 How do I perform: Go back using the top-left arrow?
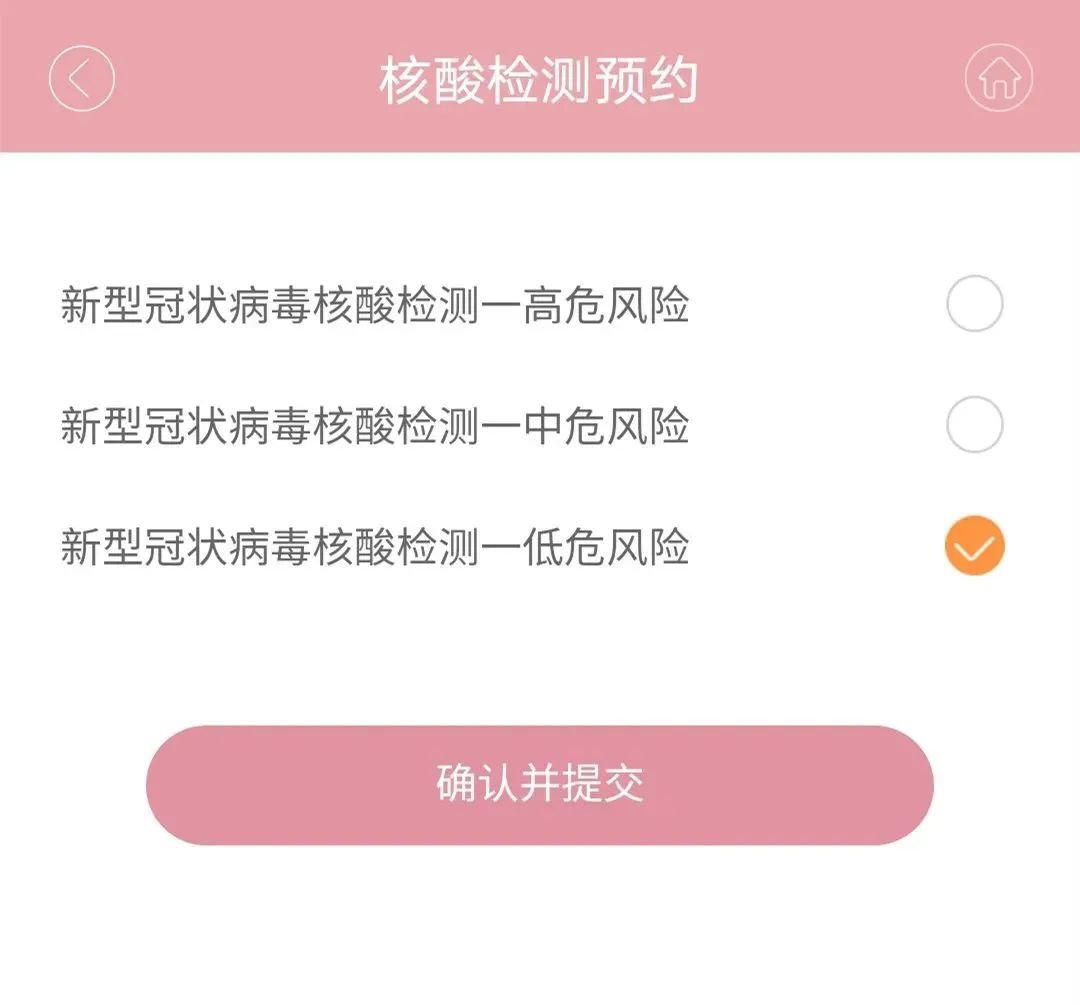tap(82, 78)
